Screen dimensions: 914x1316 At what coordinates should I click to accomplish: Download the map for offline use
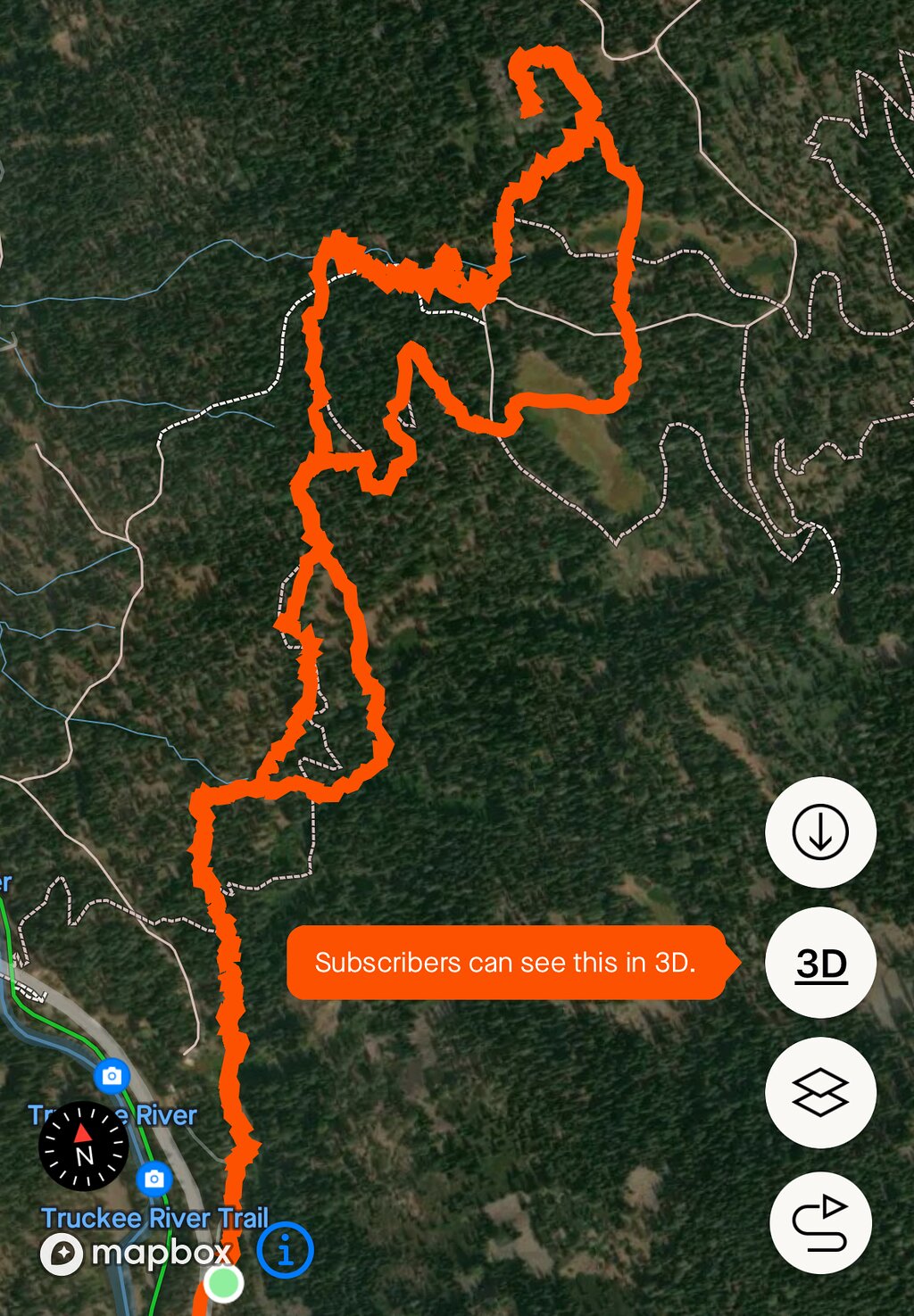(x=820, y=832)
